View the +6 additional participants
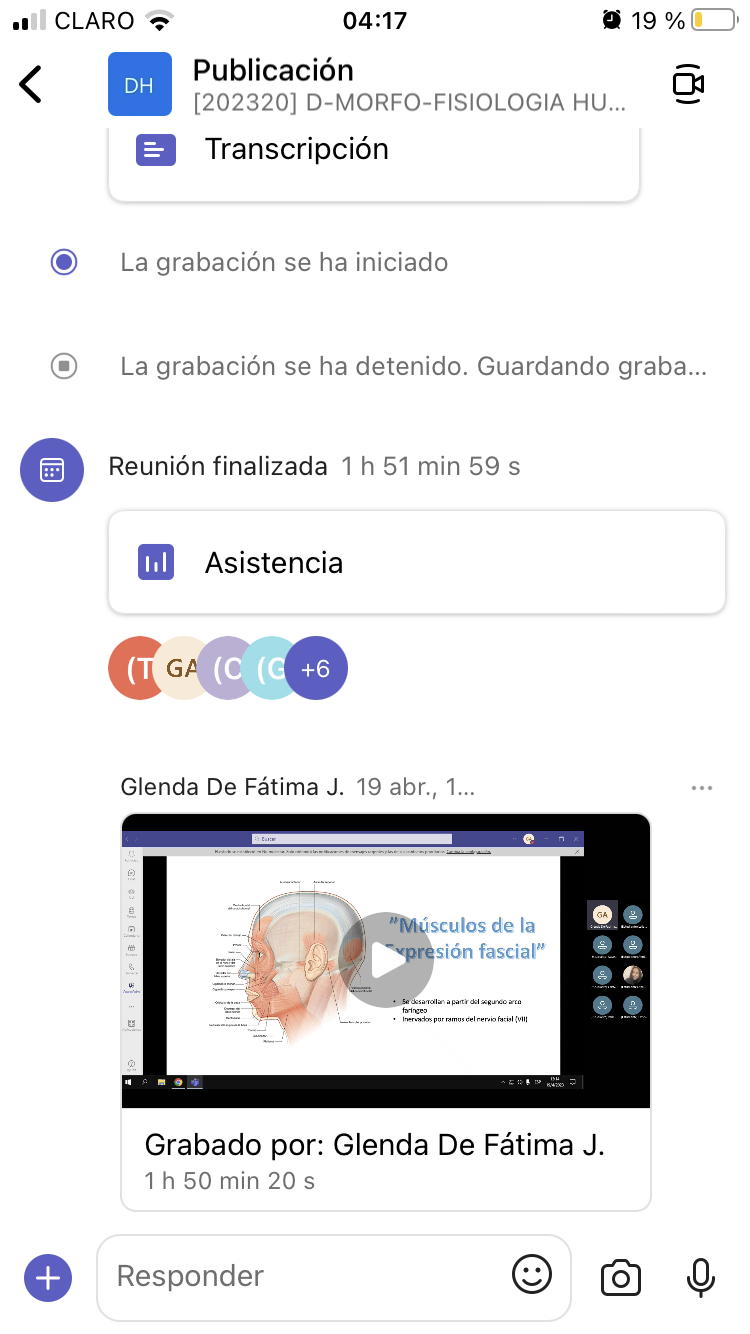 point(316,668)
